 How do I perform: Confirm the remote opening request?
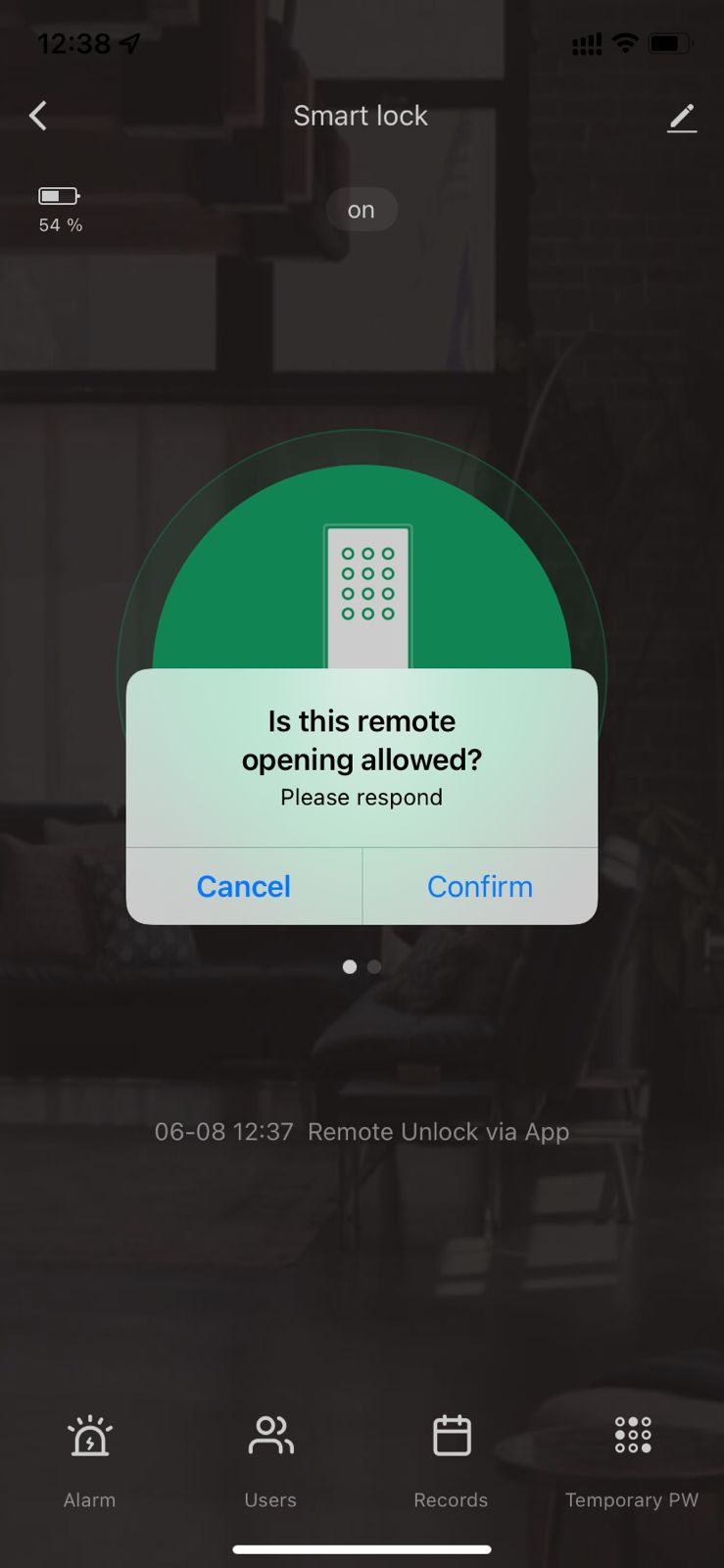click(480, 886)
